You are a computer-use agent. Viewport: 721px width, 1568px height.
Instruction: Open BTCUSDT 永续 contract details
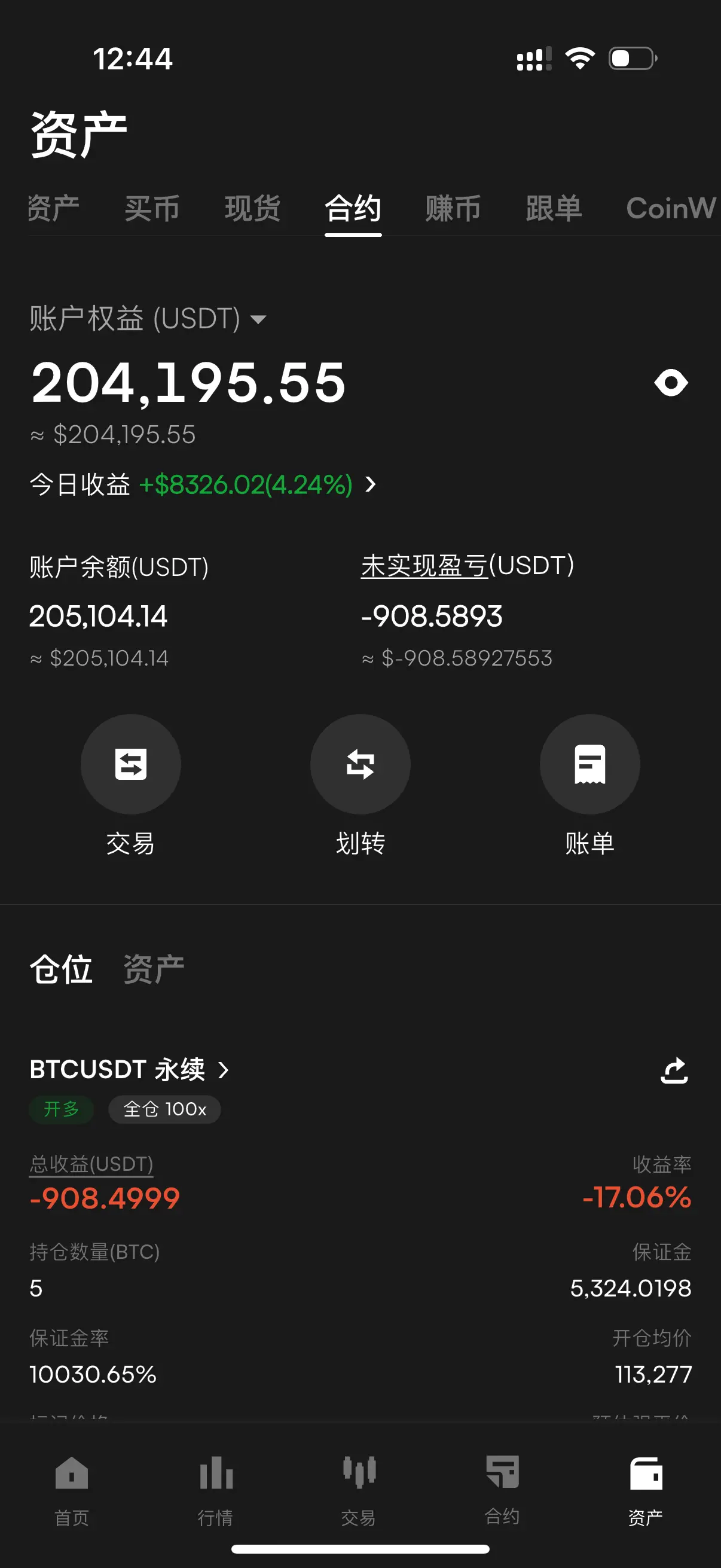pyautogui.click(x=129, y=1069)
